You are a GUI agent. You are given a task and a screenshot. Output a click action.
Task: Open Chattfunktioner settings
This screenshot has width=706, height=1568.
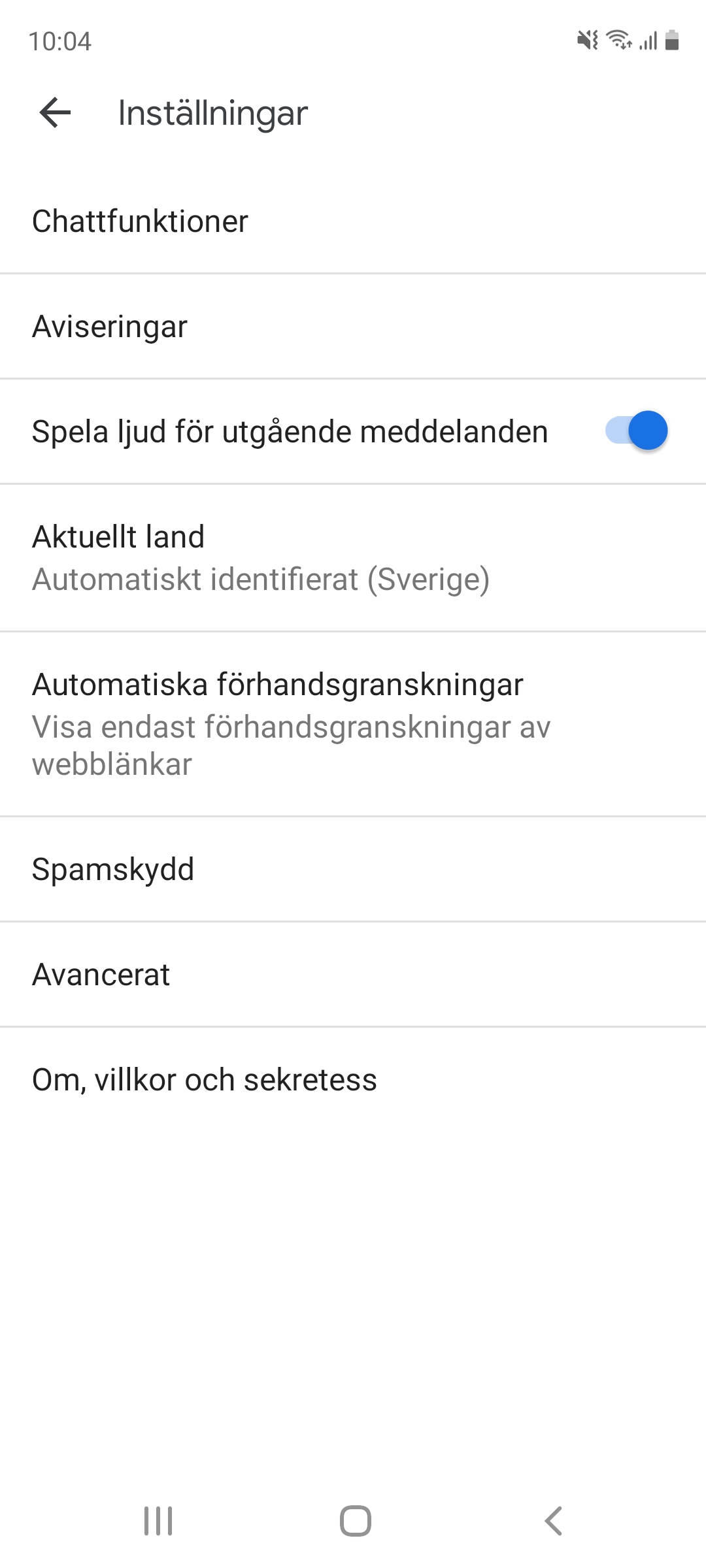click(x=353, y=221)
